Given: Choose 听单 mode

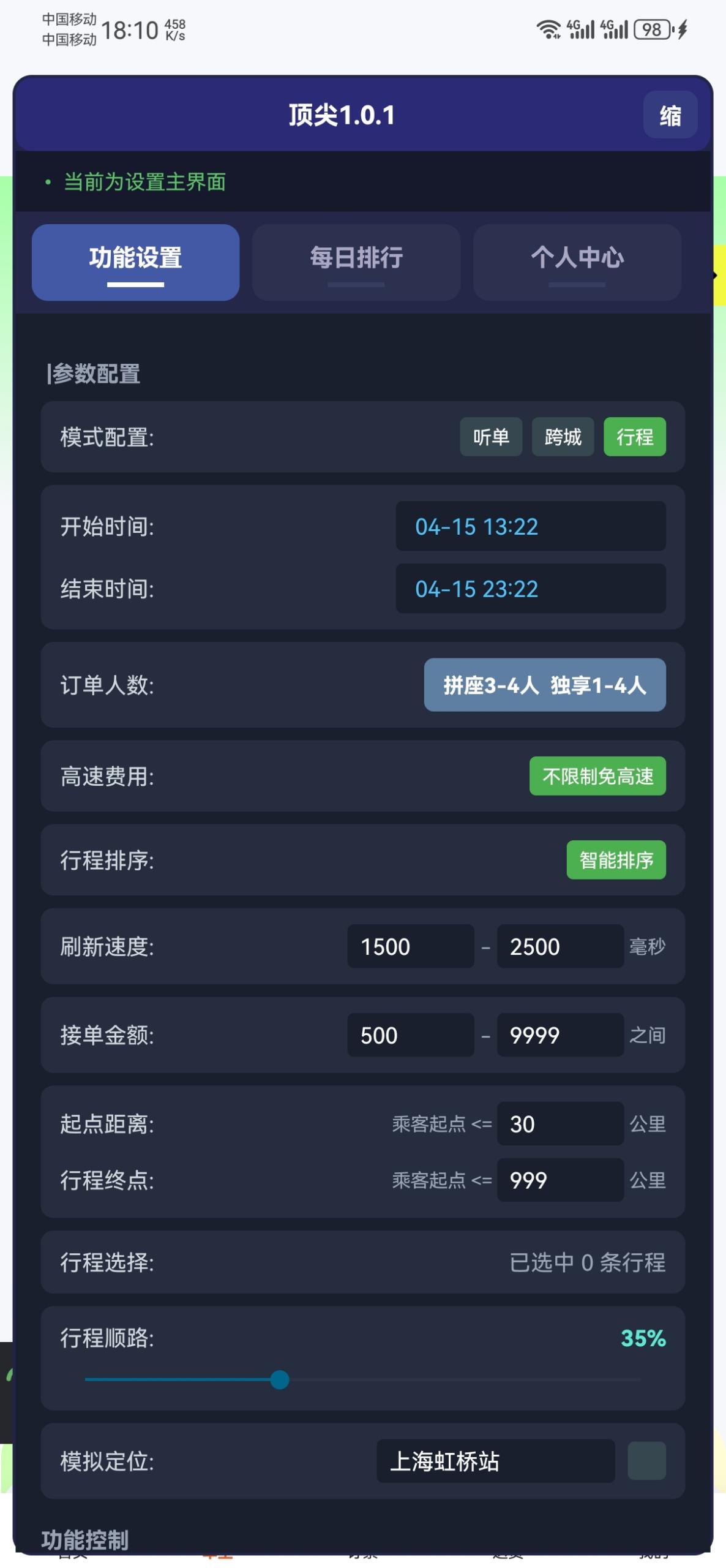Looking at the screenshot, I should click(491, 437).
